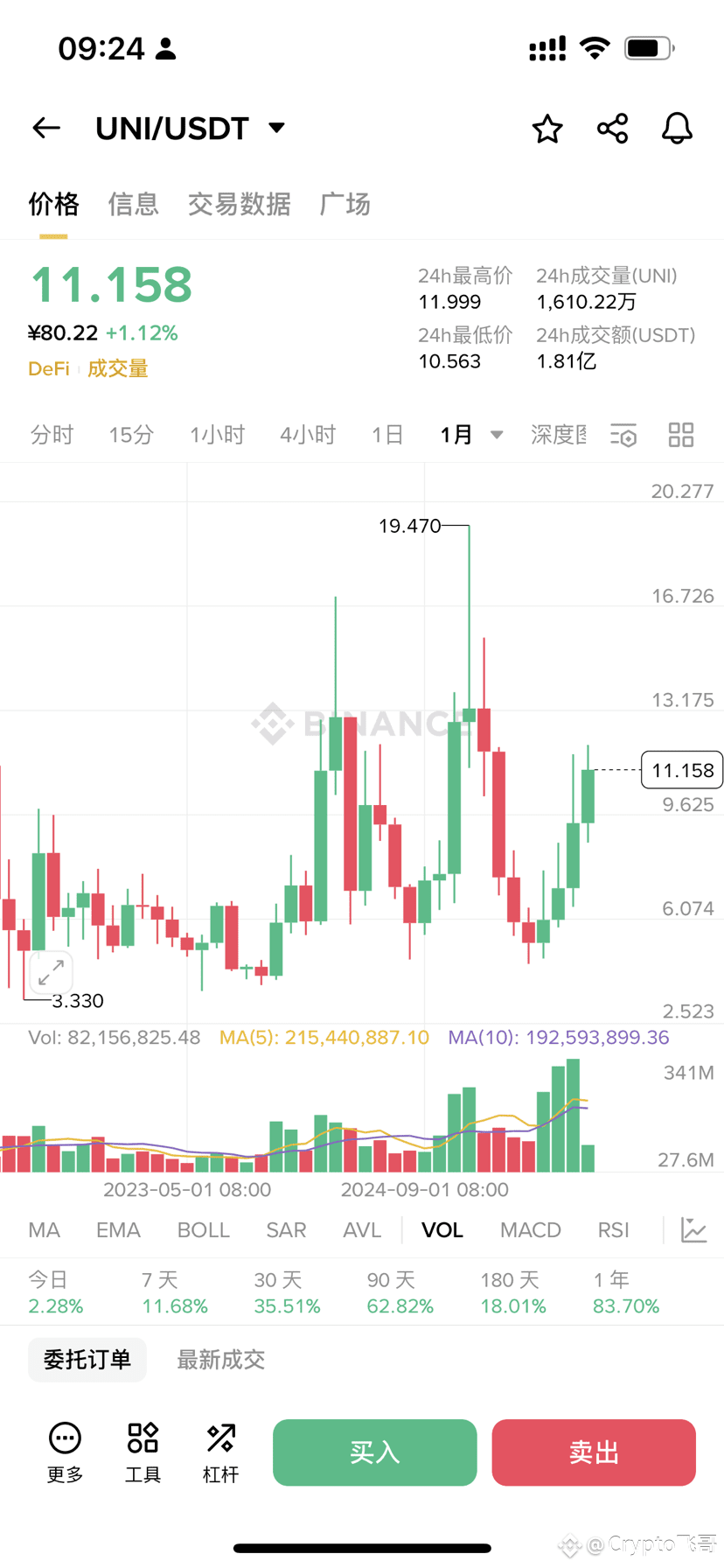The width and height of the screenshot is (724, 1568).
Task: Open the share options
Action: click(611, 128)
